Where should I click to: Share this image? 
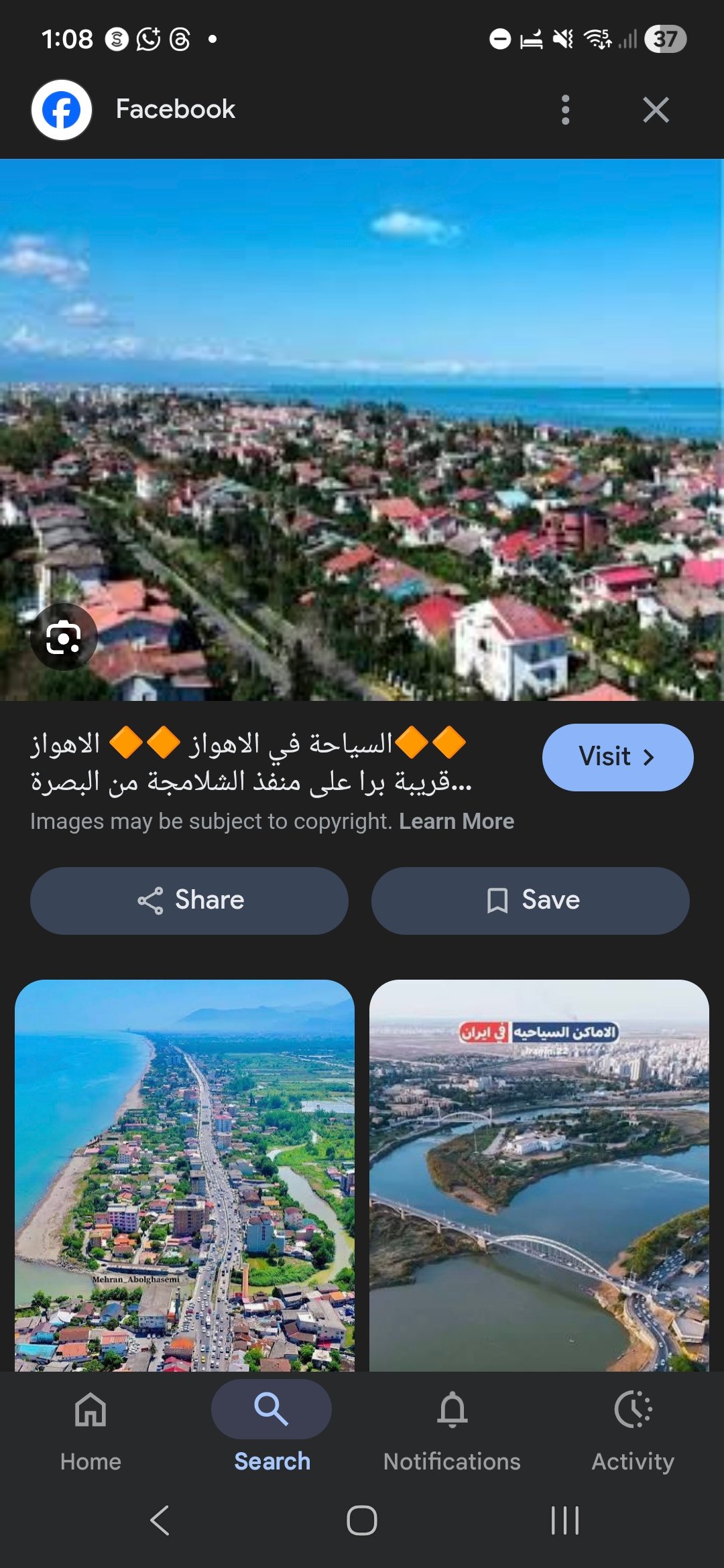pos(189,901)
